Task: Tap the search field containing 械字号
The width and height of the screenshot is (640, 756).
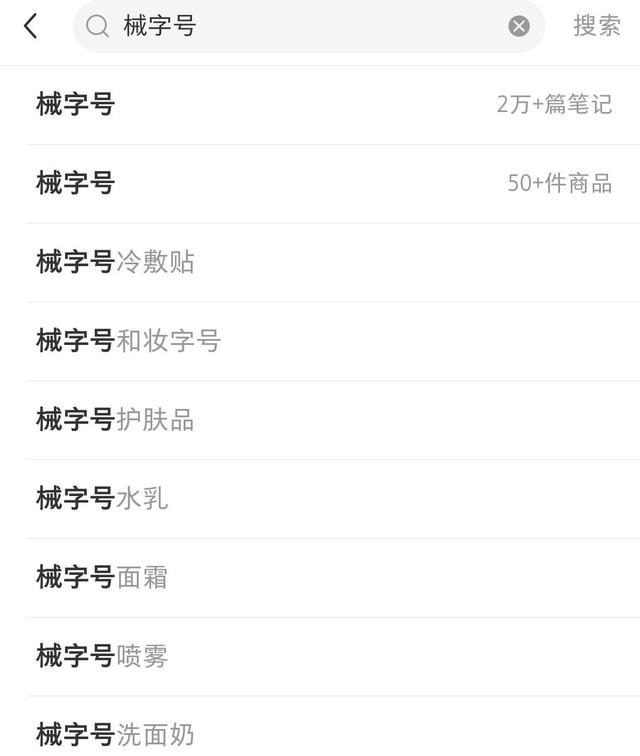Action: click(300, 26)
